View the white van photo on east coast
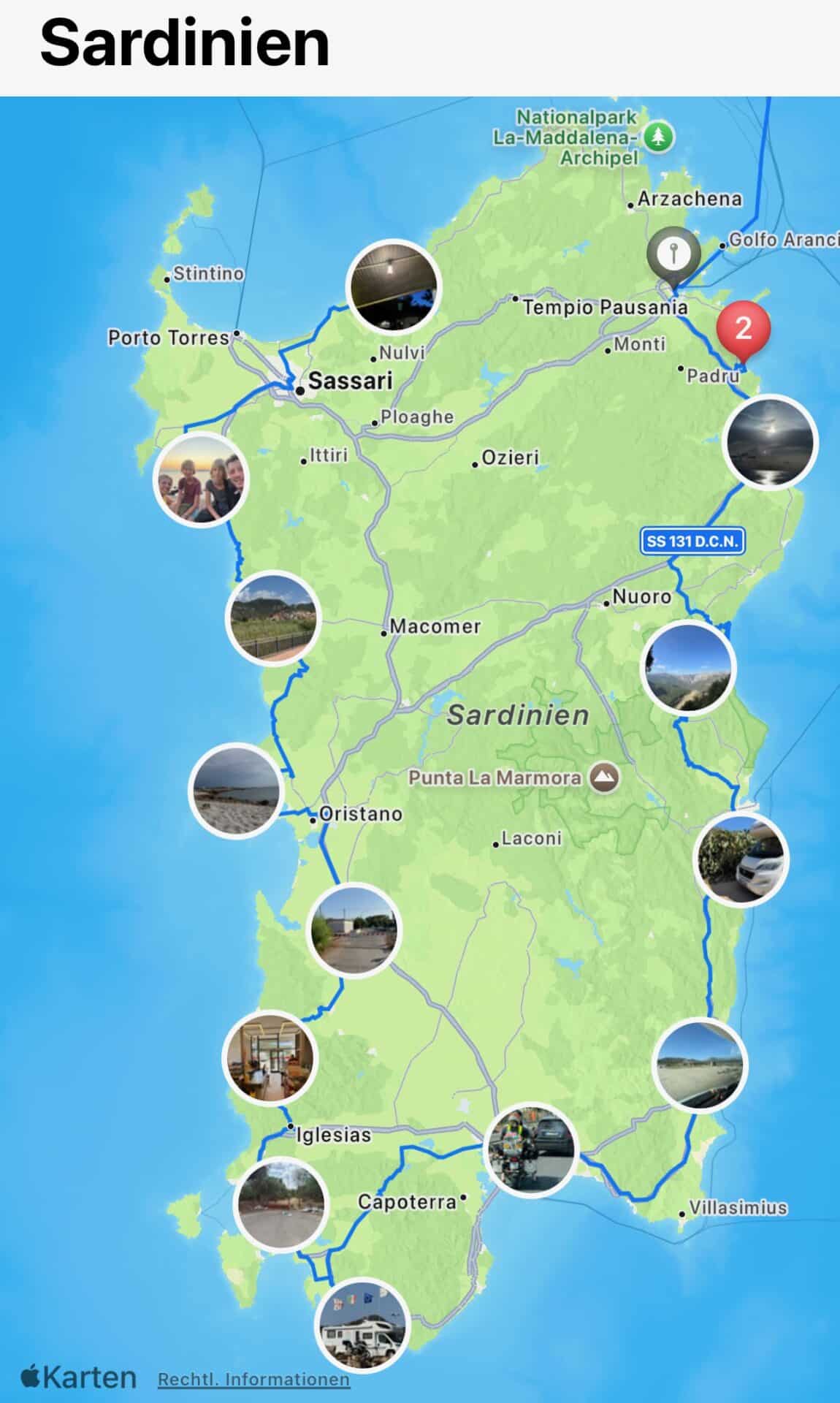Viewport: 840px width, 1403px height. 741,858
